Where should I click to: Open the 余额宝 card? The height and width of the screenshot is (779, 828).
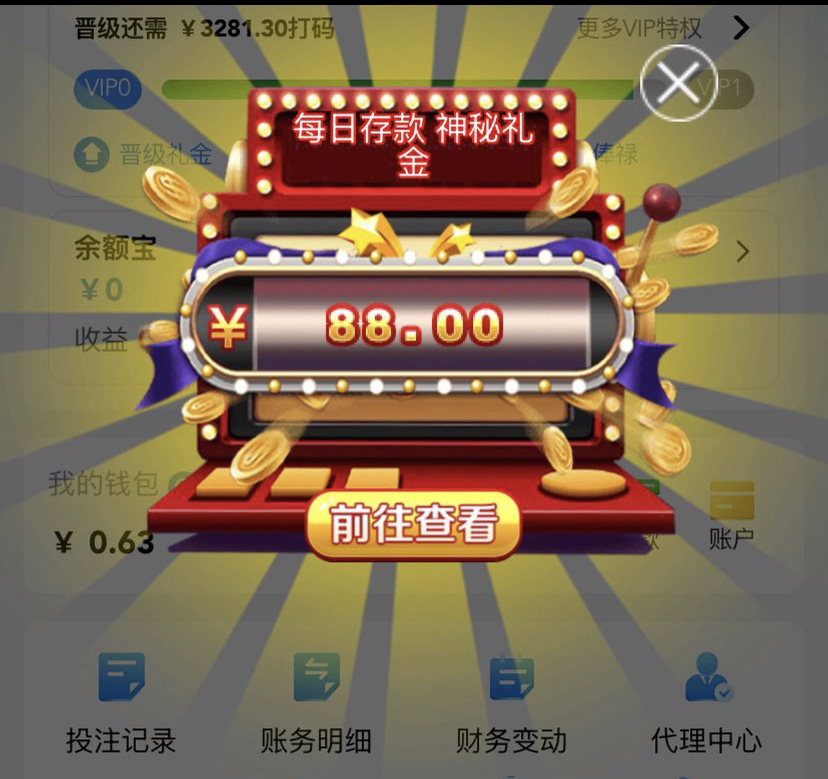coord(115,249)
